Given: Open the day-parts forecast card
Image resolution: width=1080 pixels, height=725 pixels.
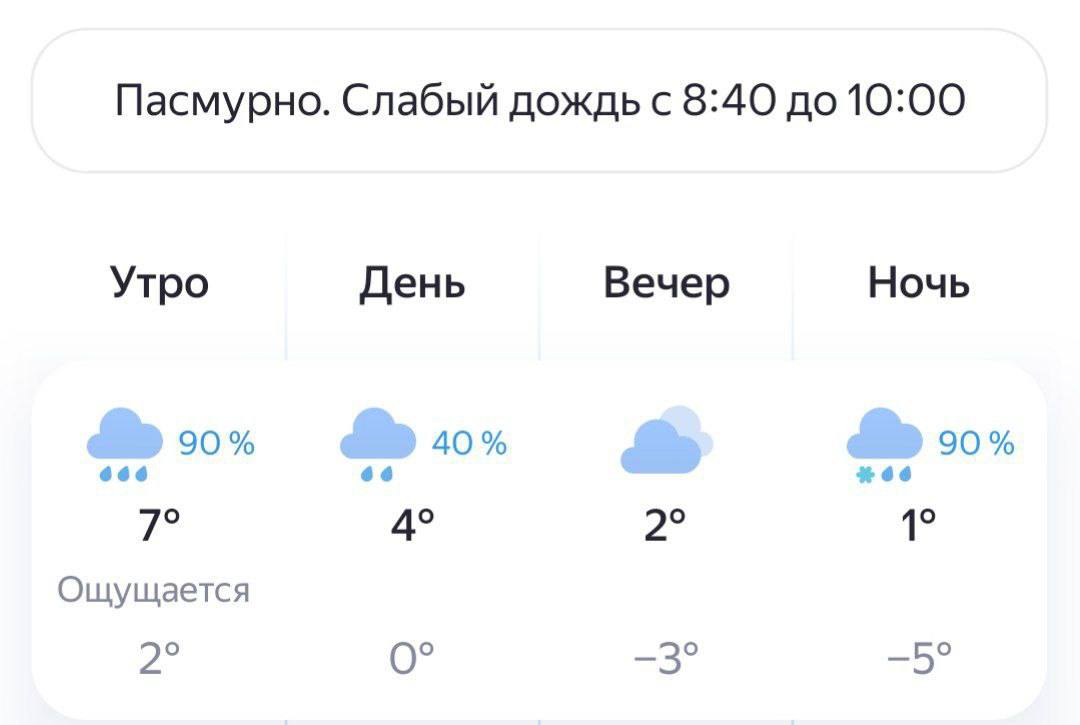Looking at the screenshot, I should pos(540,540).
